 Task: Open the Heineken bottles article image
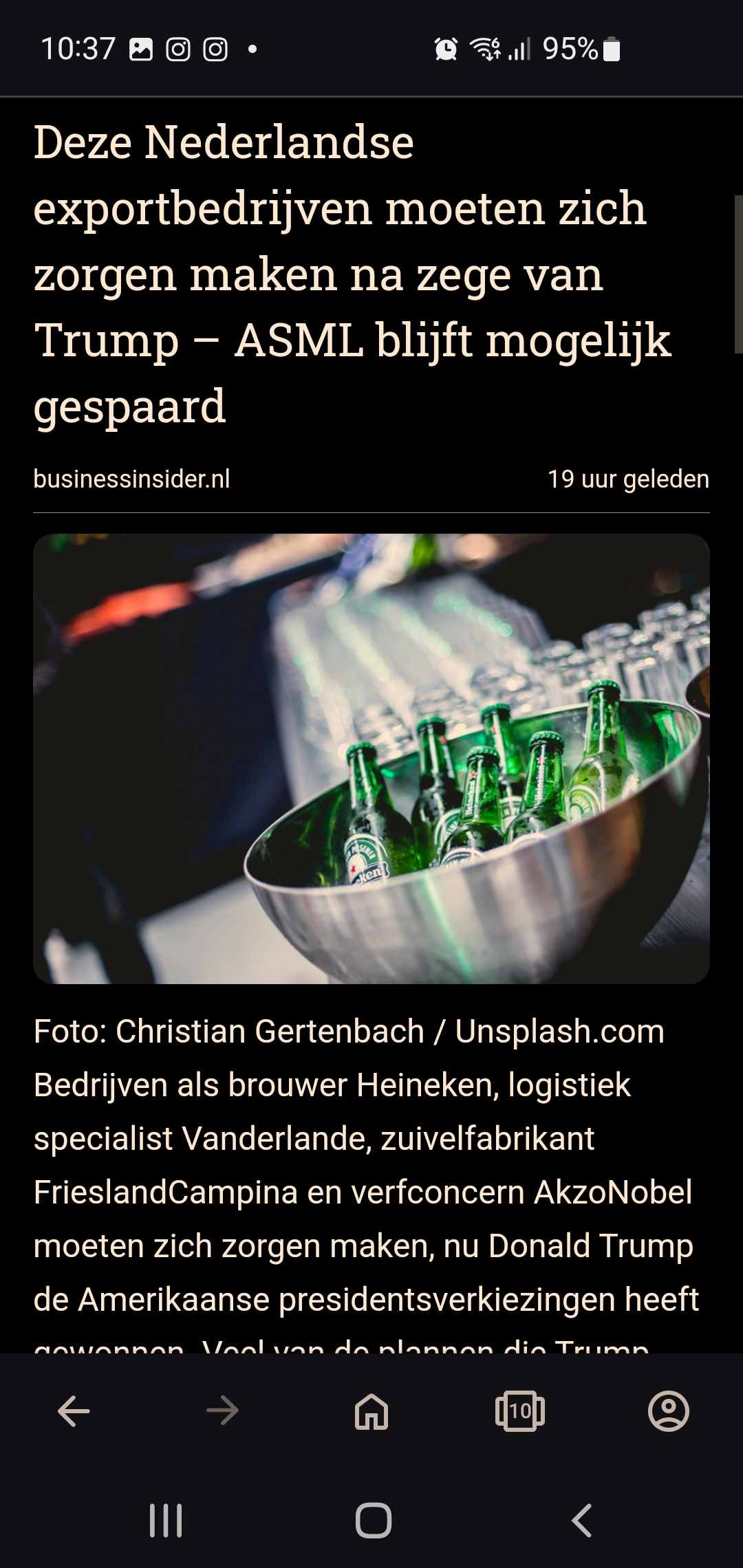pos(371,759)
